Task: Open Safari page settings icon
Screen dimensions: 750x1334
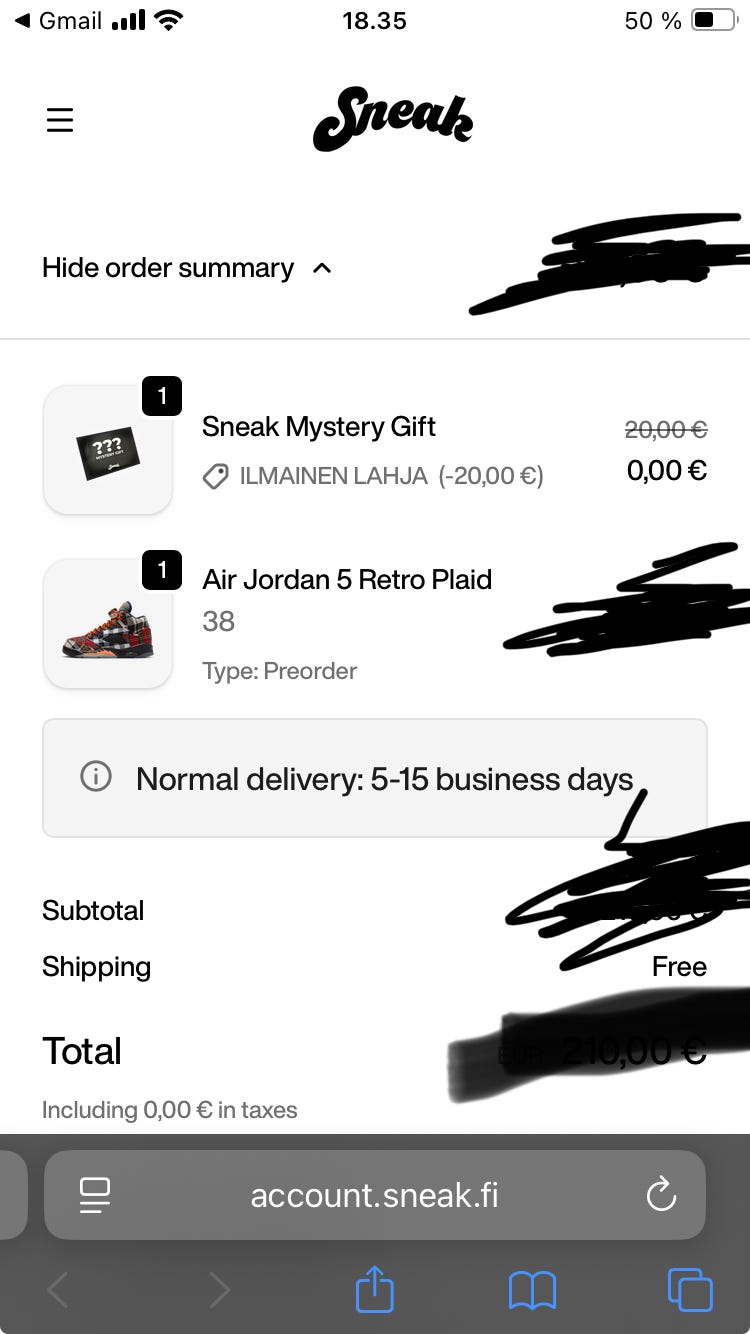Action: (x=95, y=1195)
